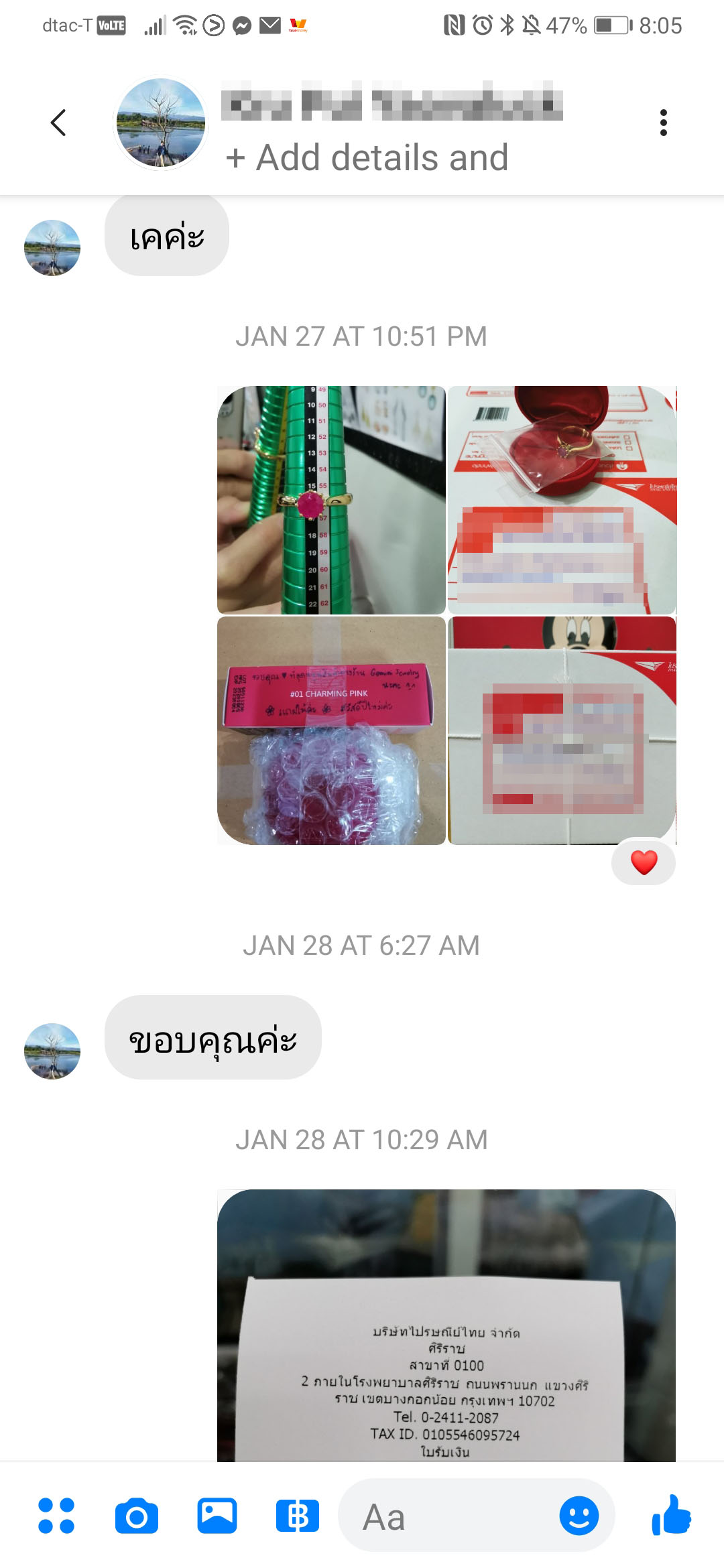This screenshot has height=1568, width=724.
Task: Send a thumbs-up like
Action: [671, 1515]
